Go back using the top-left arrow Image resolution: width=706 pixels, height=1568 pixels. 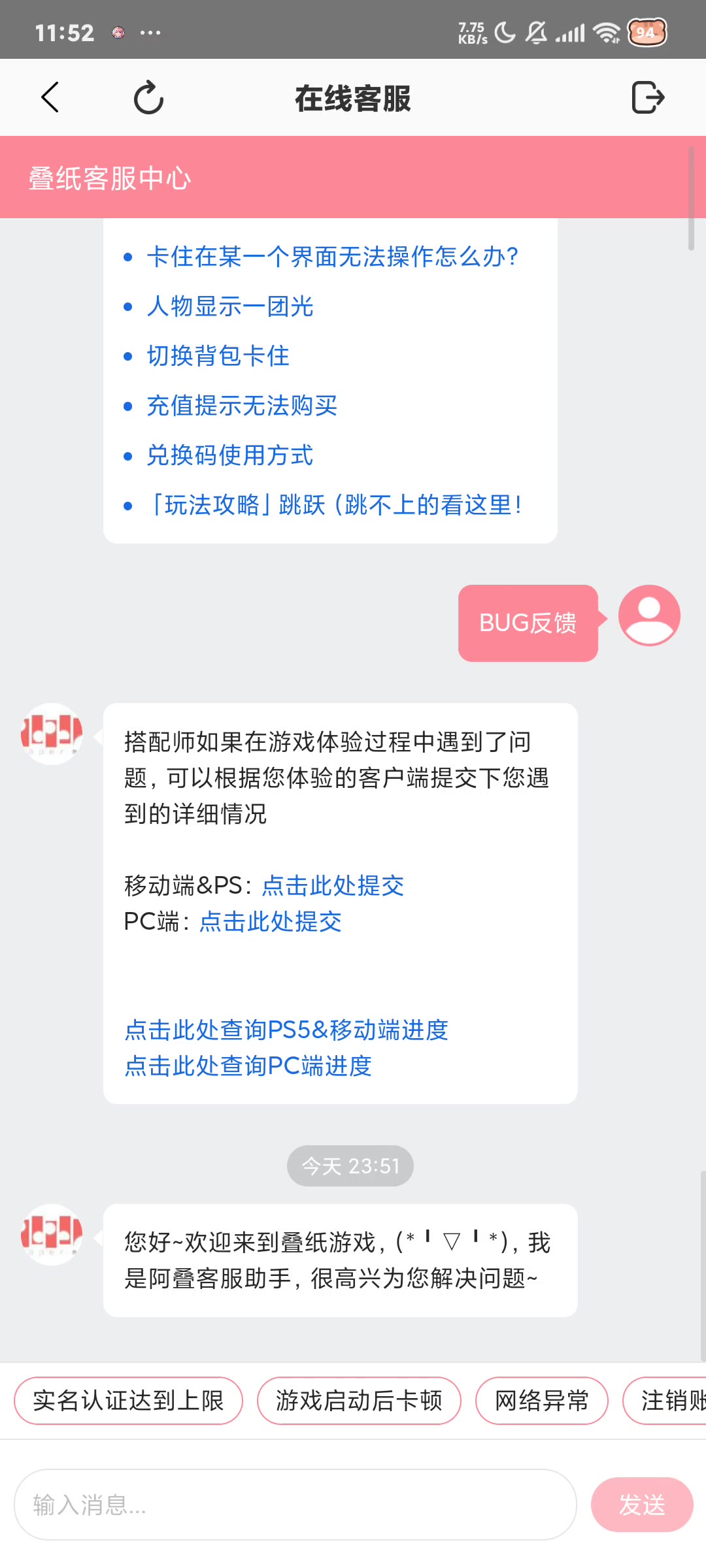(x=50, y=98)
